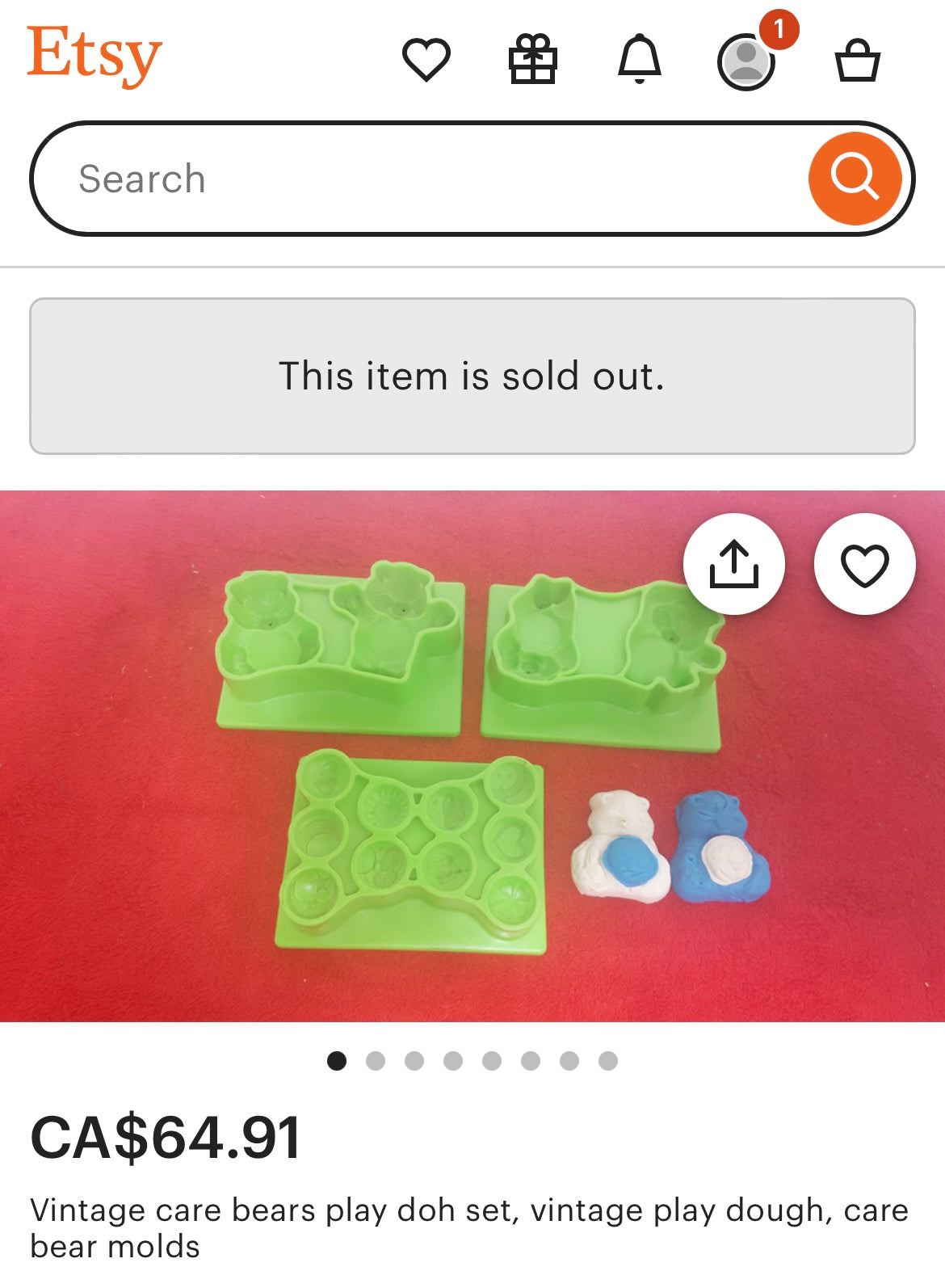Open the account profile menu
Image resolution: width=945 pixels, height=1288 pixels.
tap(746, 61)
